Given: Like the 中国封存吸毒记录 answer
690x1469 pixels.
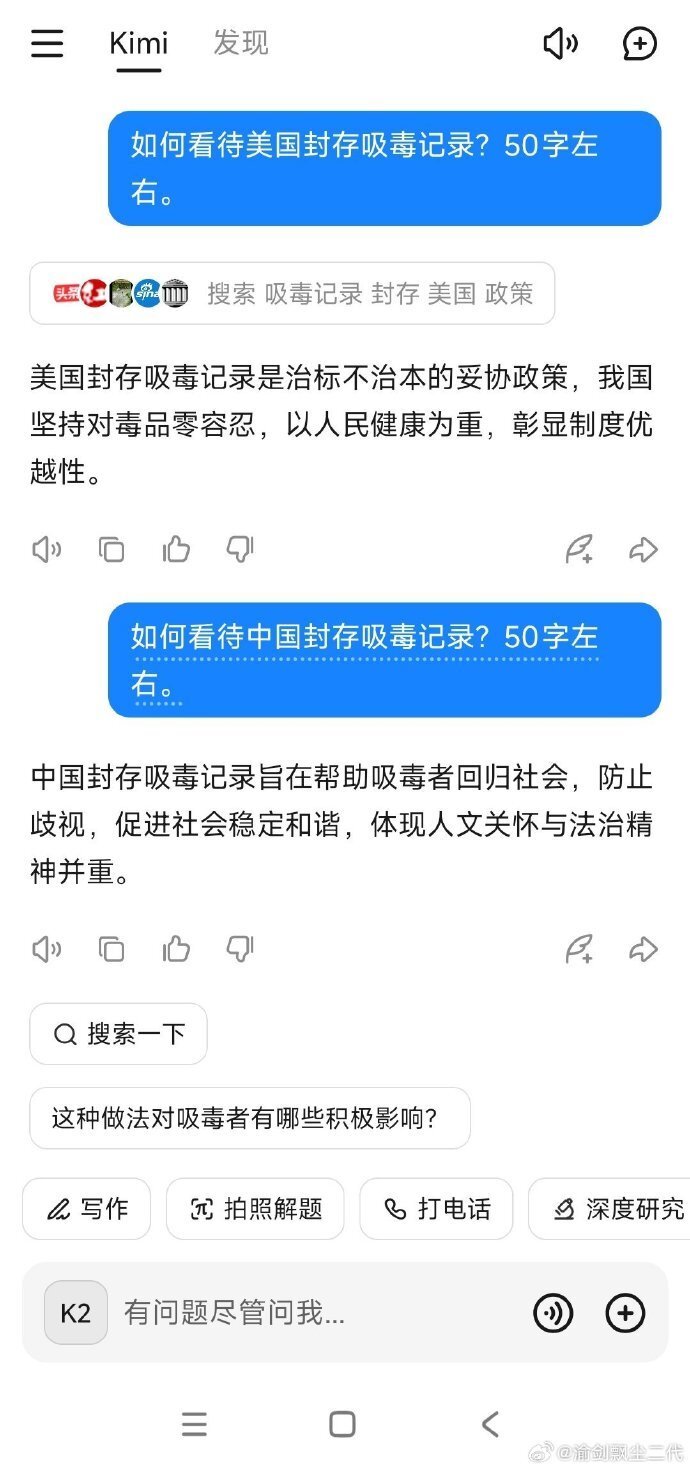Looking at the screenshot, I should click(176, 949).
